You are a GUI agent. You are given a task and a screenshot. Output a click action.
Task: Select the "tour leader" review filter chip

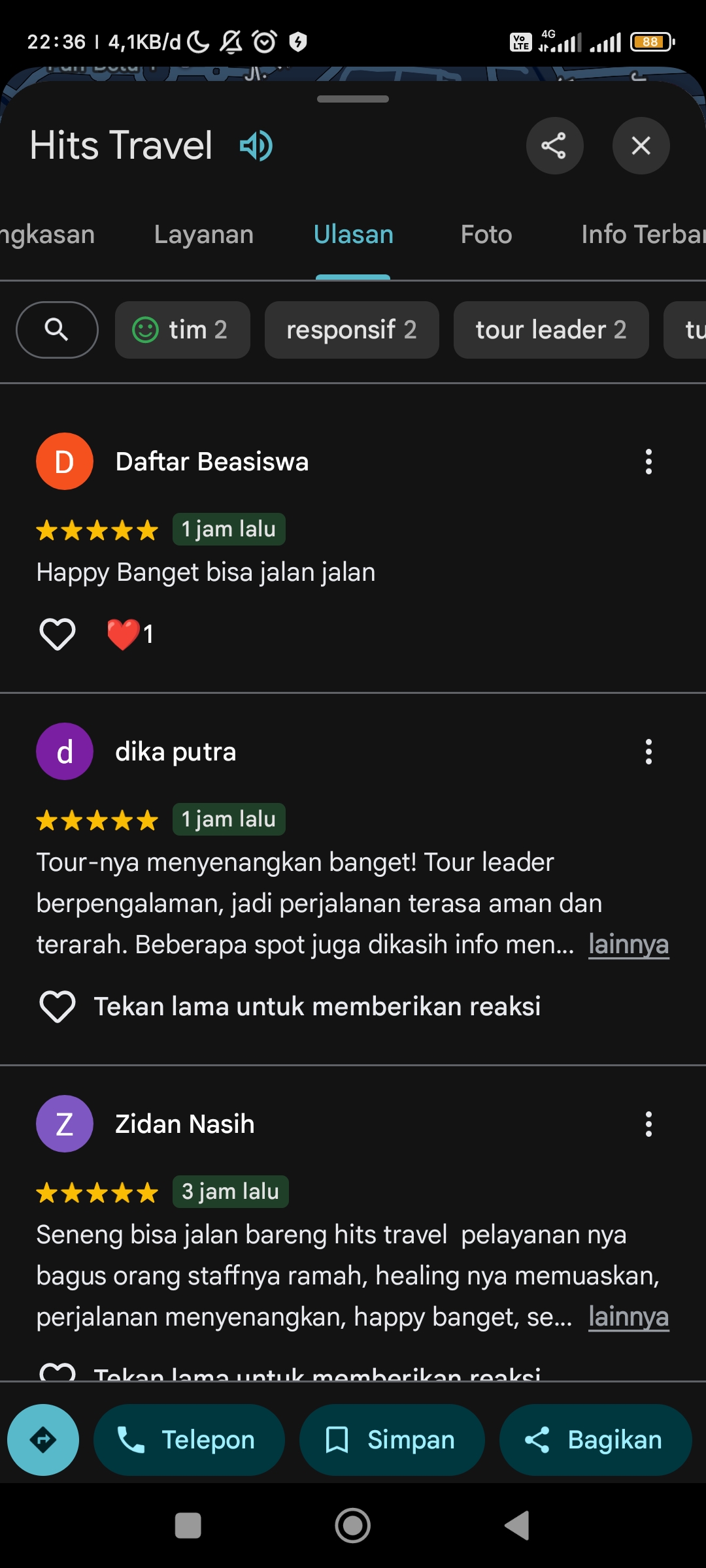click(x=551, y=330)
